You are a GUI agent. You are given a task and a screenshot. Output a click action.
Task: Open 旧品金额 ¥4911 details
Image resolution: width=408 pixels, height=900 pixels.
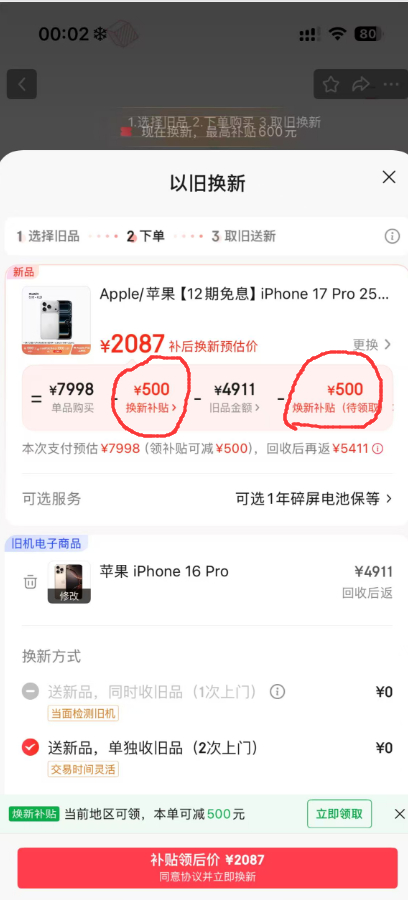[x=234, y=398]
